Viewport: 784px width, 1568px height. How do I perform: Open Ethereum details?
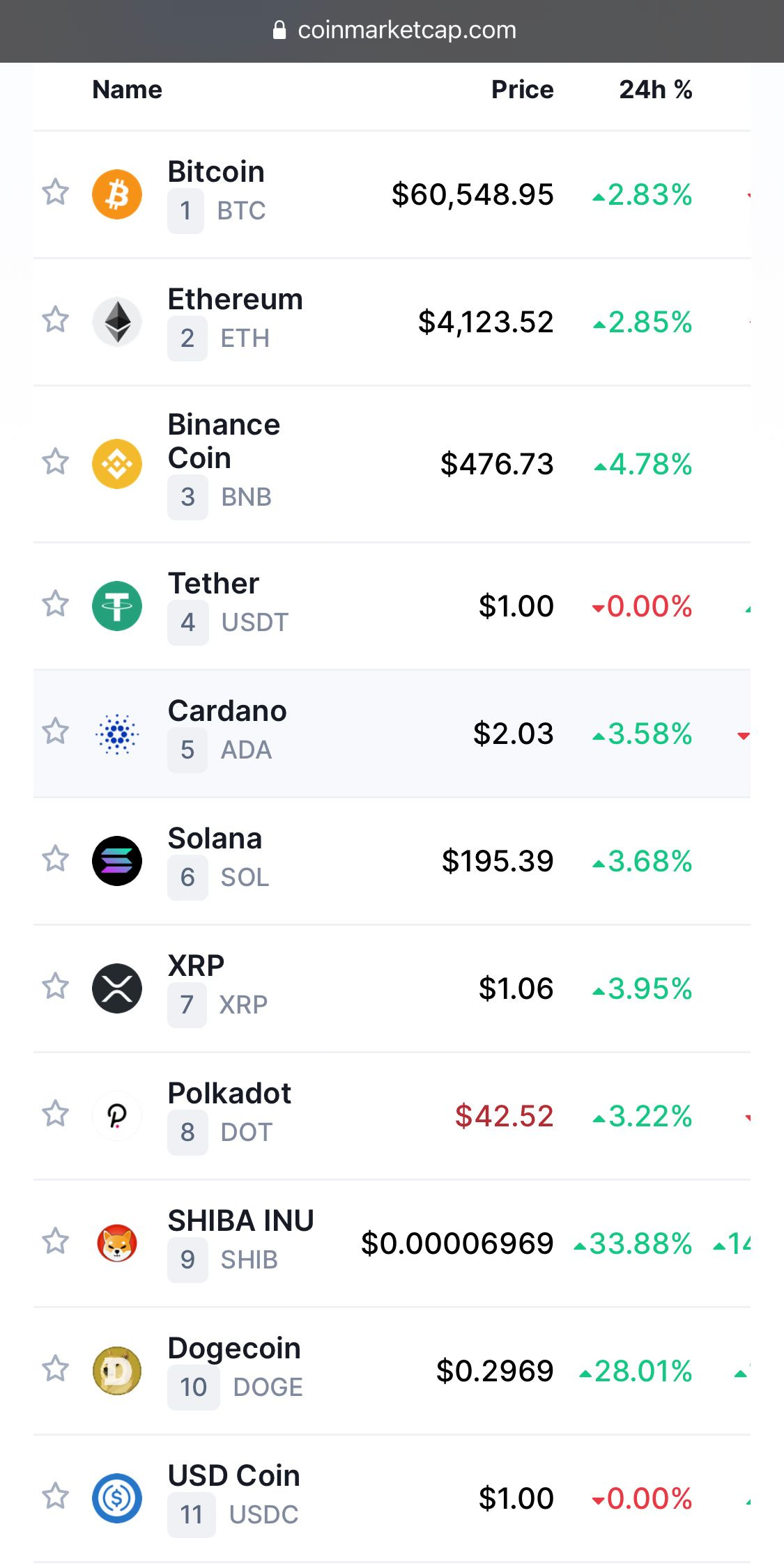tap(235, 299)
